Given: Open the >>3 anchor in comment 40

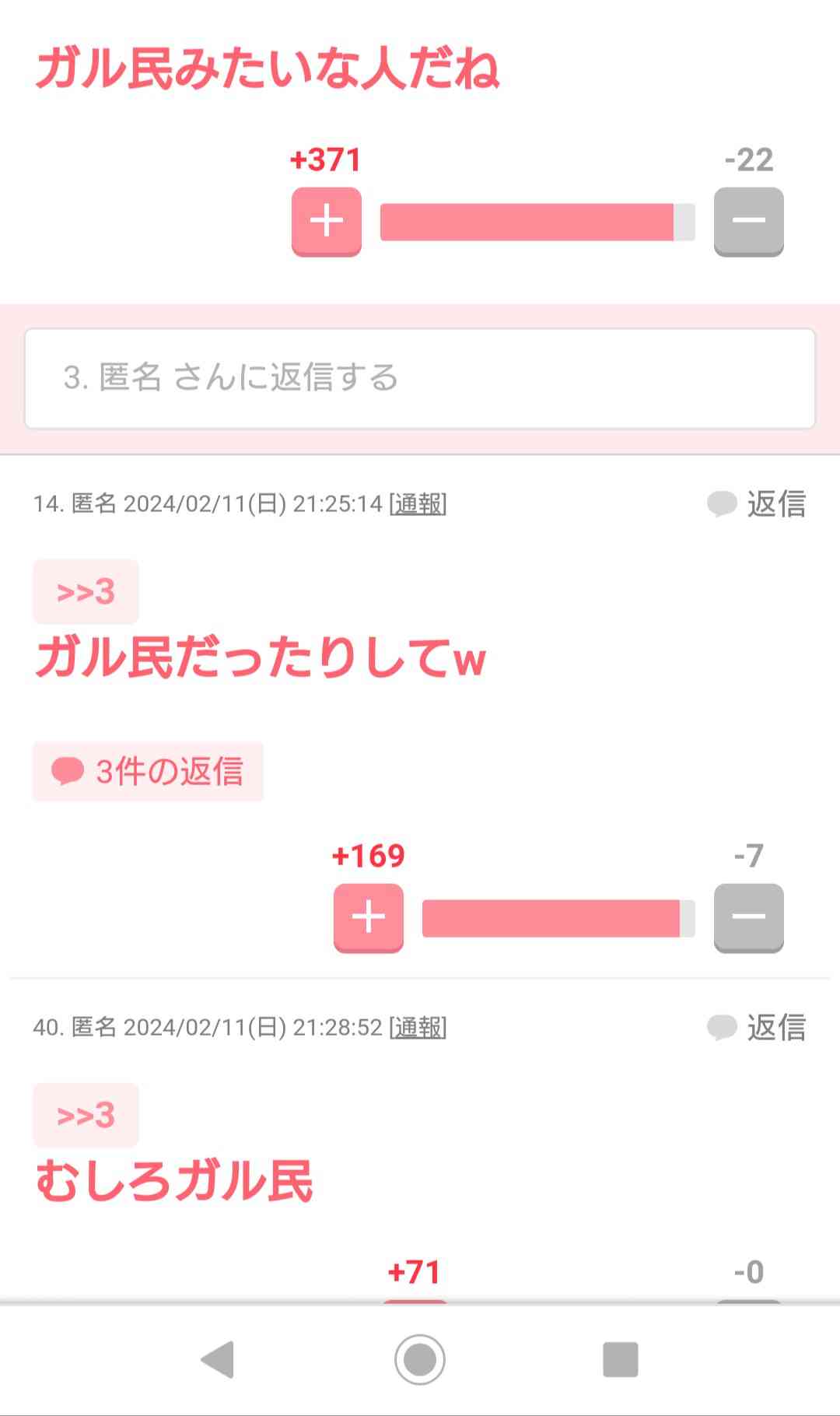Looking at the screenshot, I should click(86, 1116).
